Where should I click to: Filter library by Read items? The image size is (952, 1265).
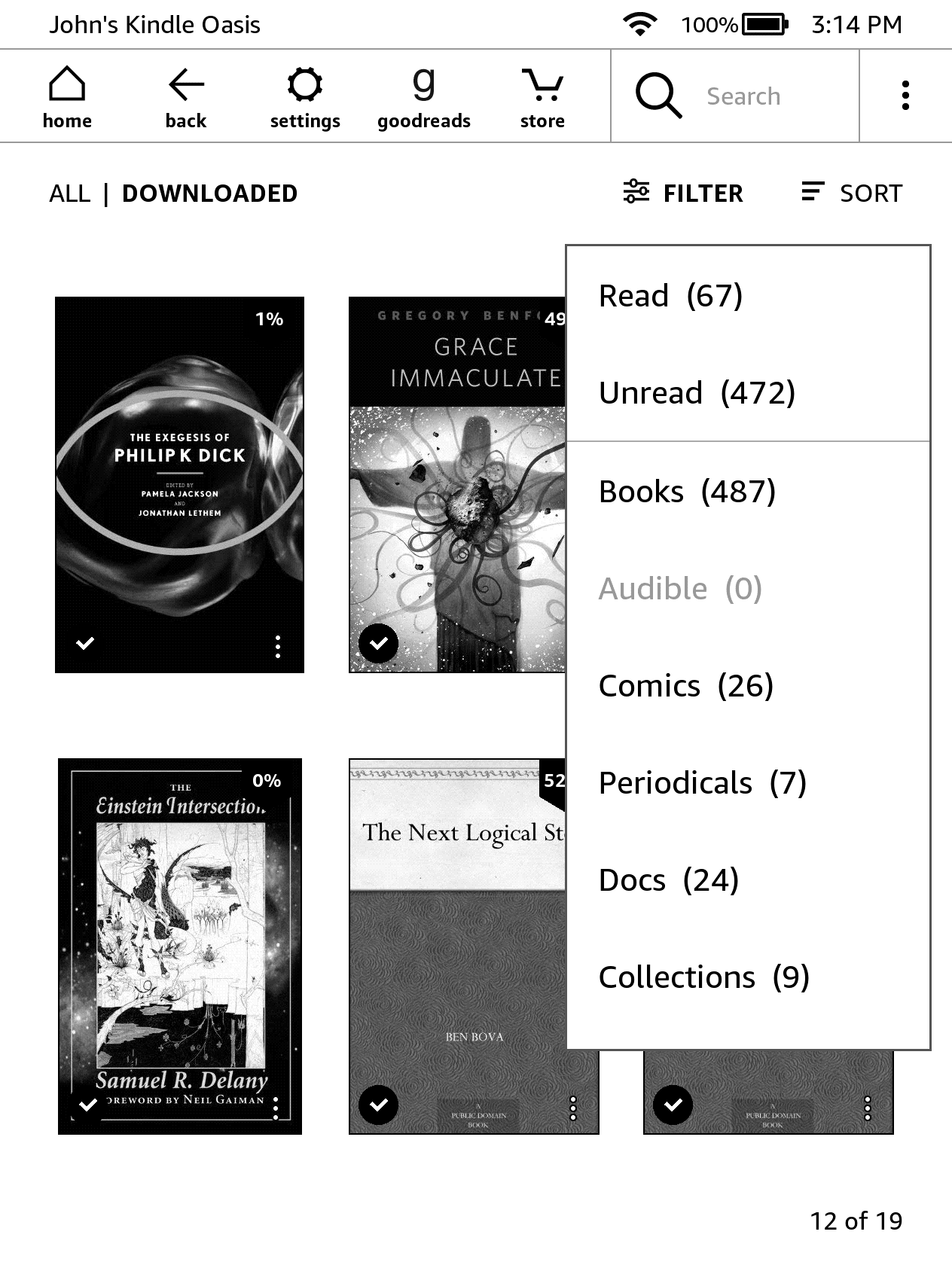point(670,296)
